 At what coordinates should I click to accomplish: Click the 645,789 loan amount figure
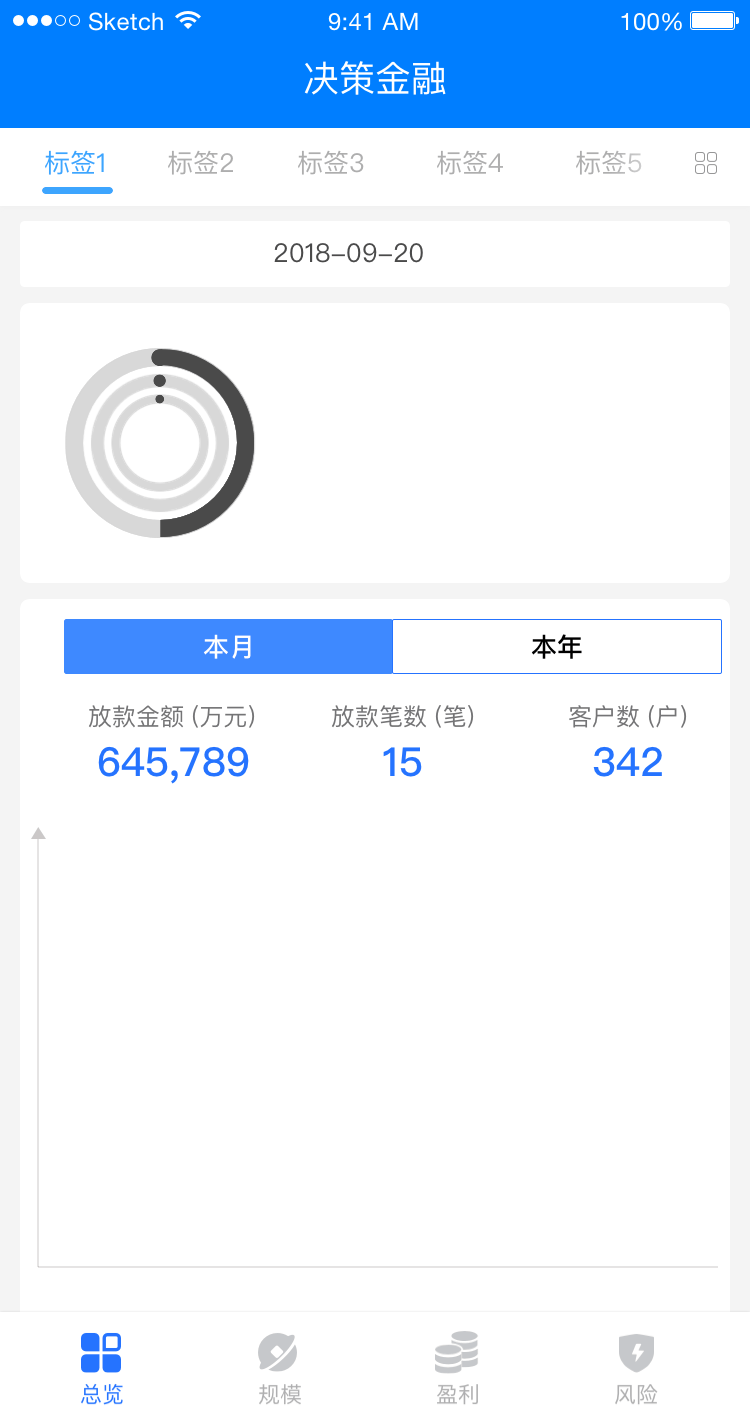171,762
